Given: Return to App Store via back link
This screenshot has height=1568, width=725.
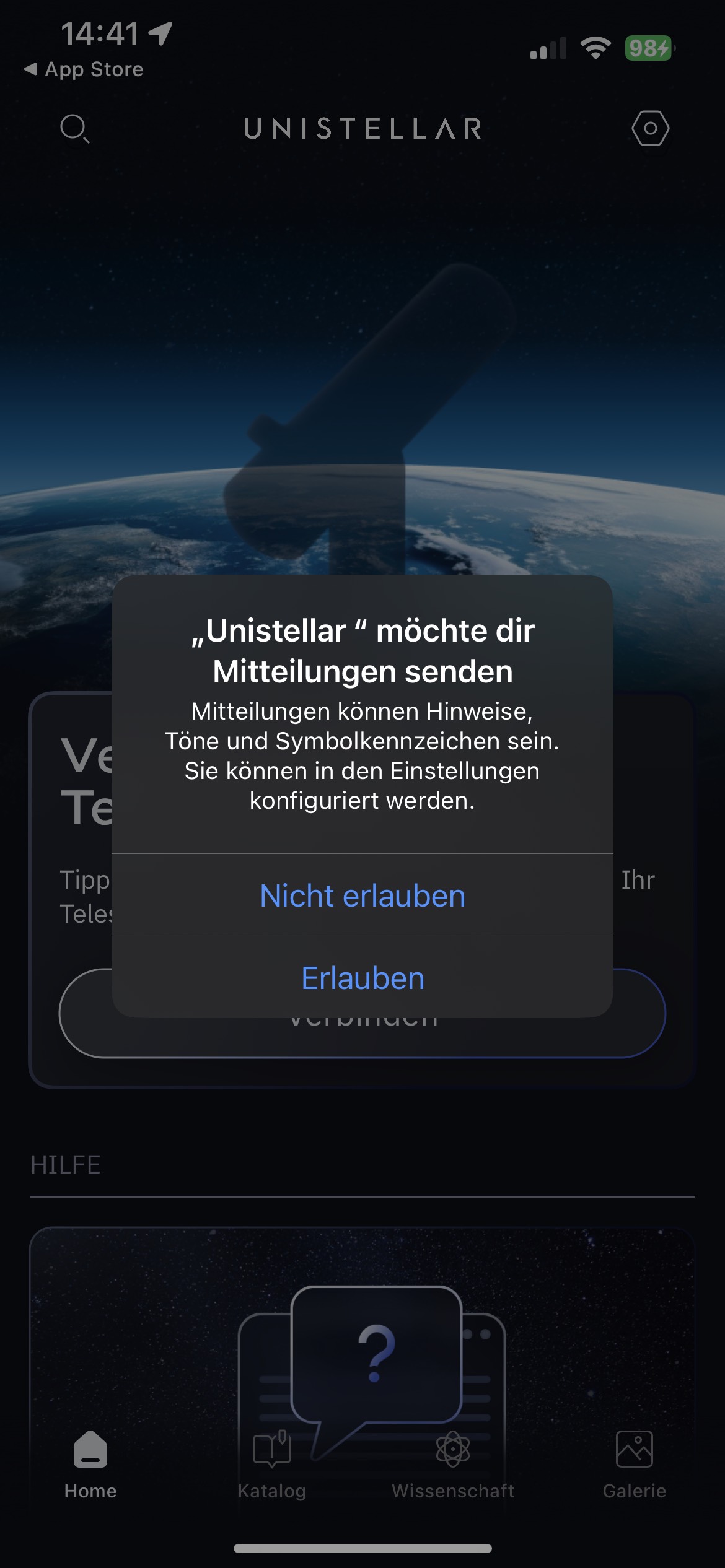Looking at the screenshot, I should pos(84,69).
